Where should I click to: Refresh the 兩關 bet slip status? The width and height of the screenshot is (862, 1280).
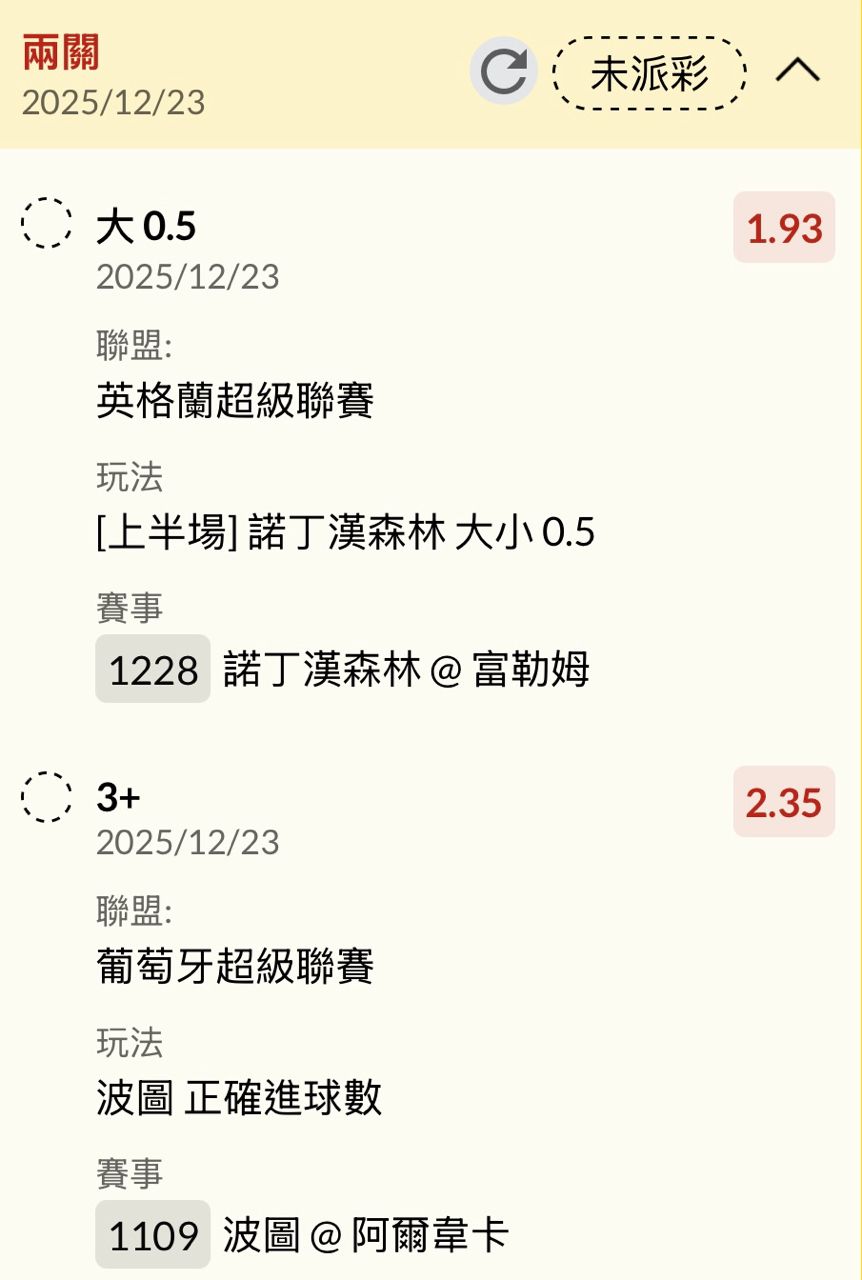click(503, 71)
